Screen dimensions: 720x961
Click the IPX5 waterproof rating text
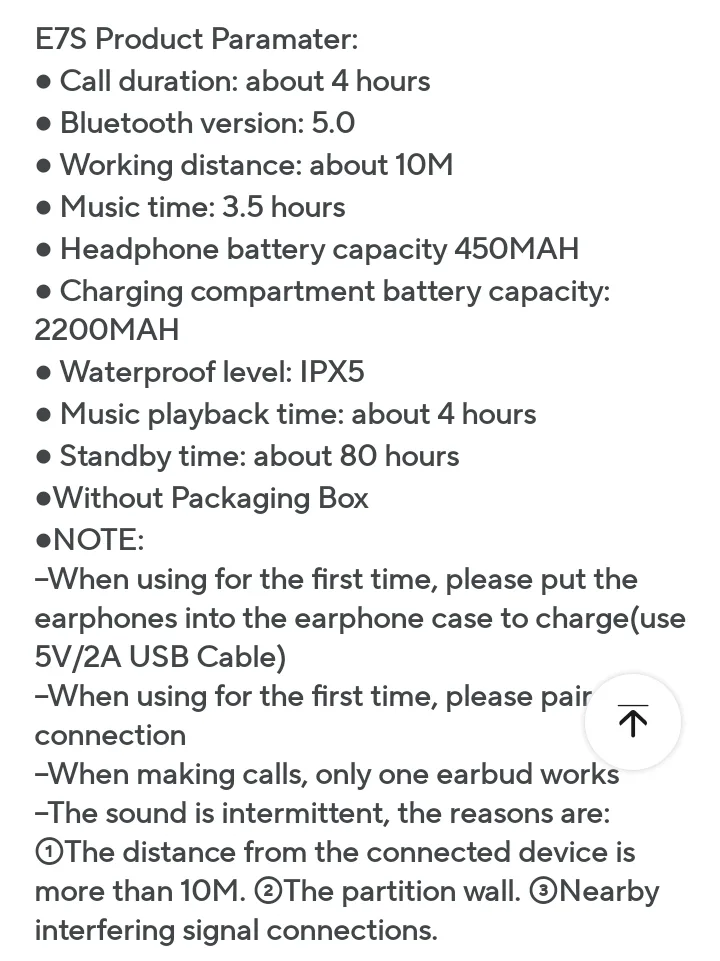pyautogui.click(x=333, y=371)
